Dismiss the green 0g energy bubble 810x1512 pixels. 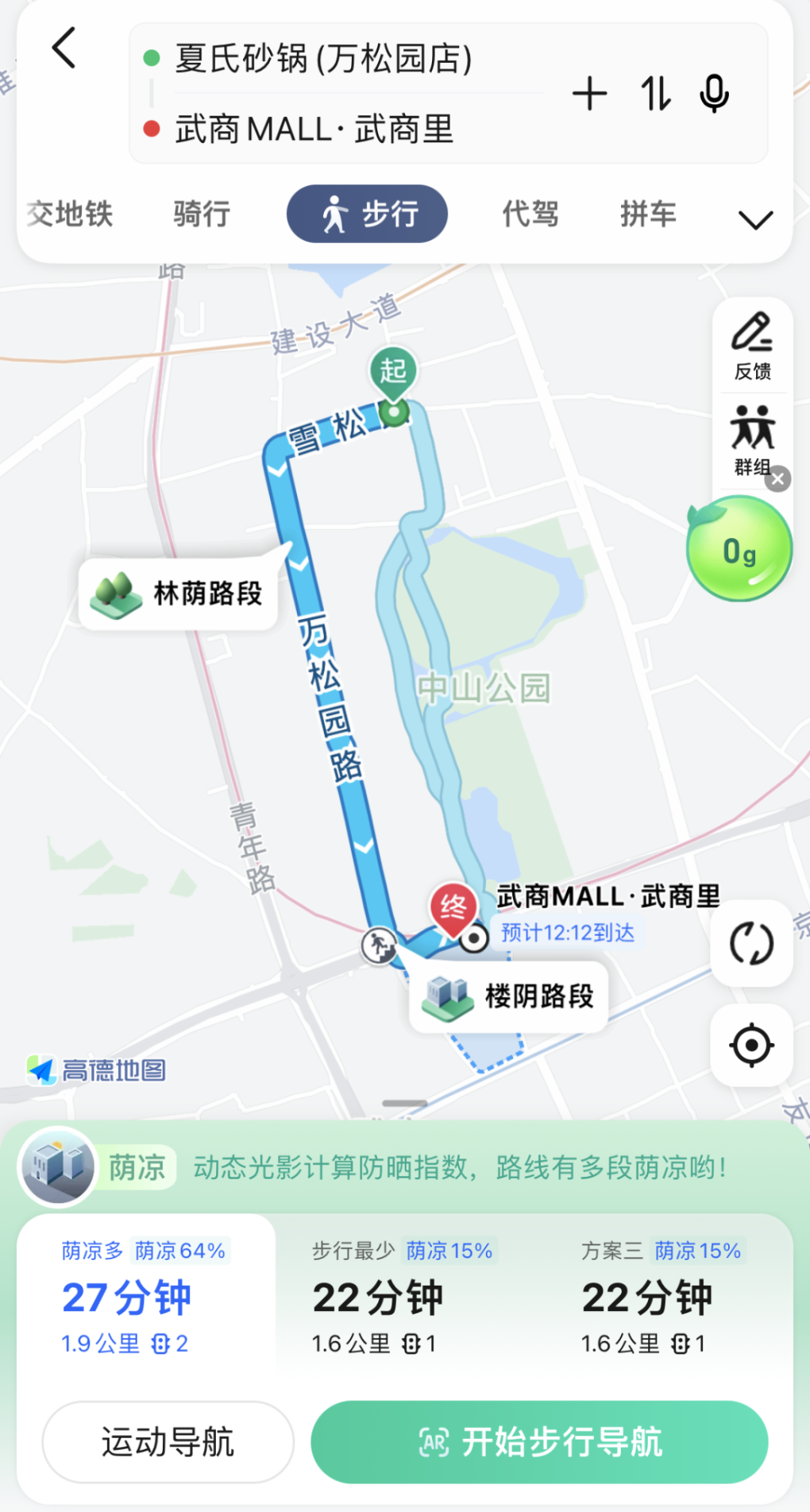coord(778,478)
